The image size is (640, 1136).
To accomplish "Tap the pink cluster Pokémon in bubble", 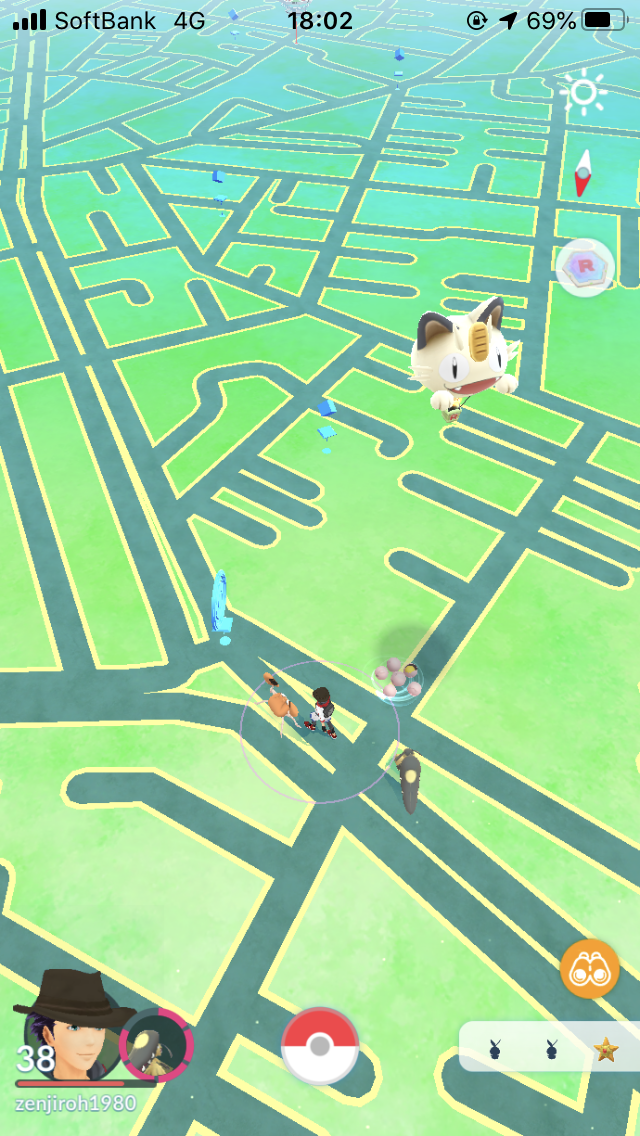I will coord(398,677).
